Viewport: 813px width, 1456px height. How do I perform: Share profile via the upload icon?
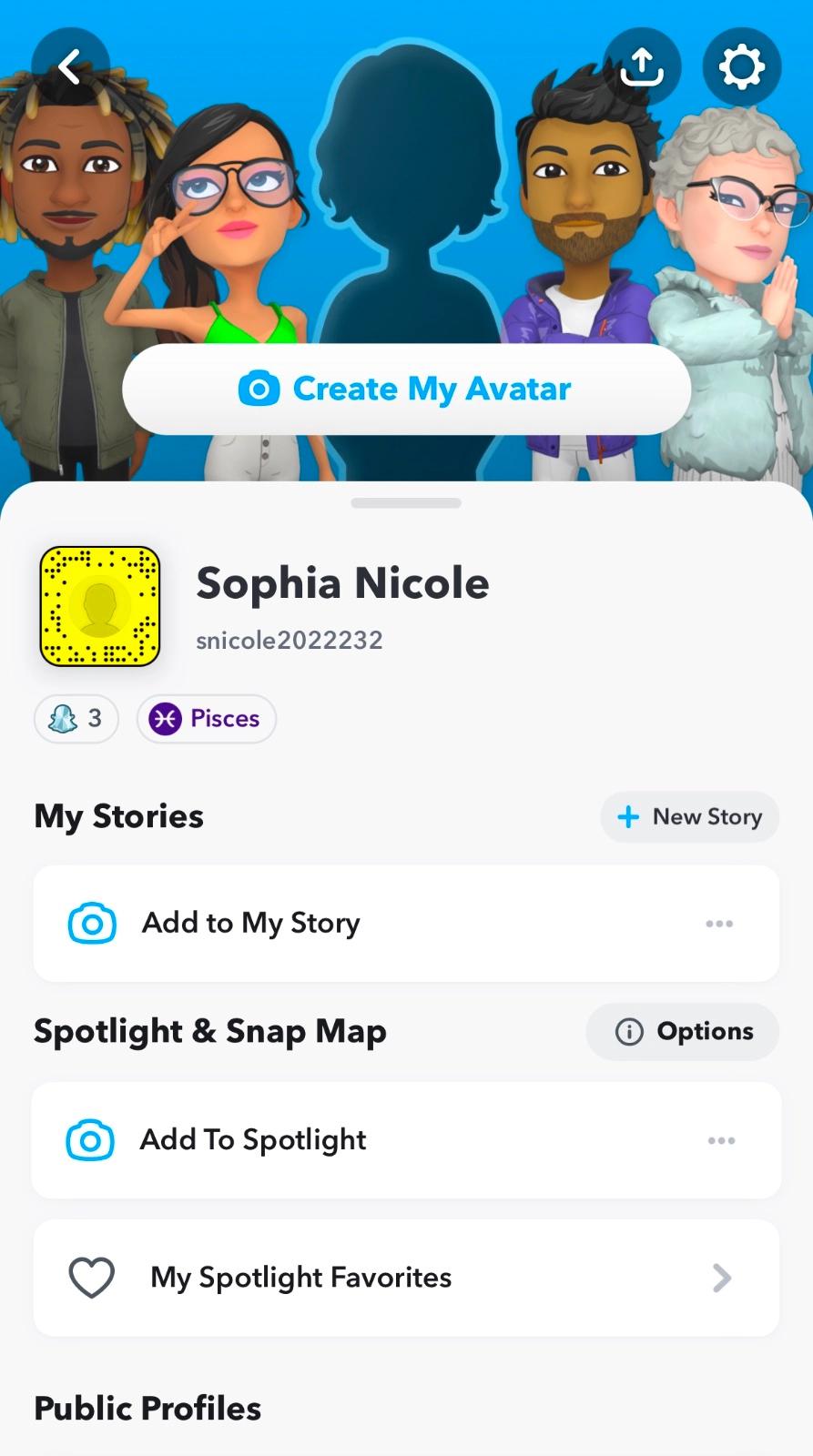click(x=642, y=66)
